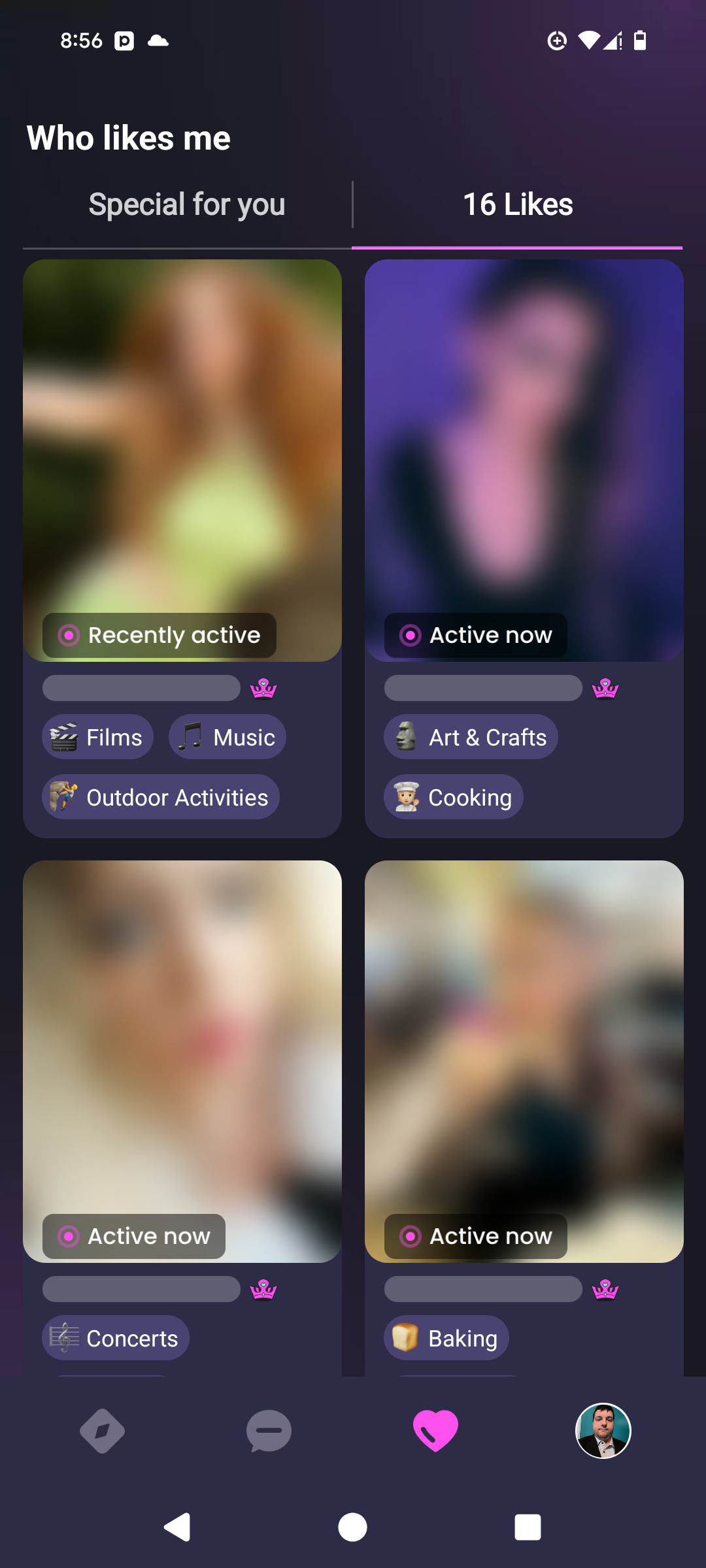Viewport: 706px width, 1568px height.
Task: Open my profile from the avatar icon
Action: pos(603,1431)
